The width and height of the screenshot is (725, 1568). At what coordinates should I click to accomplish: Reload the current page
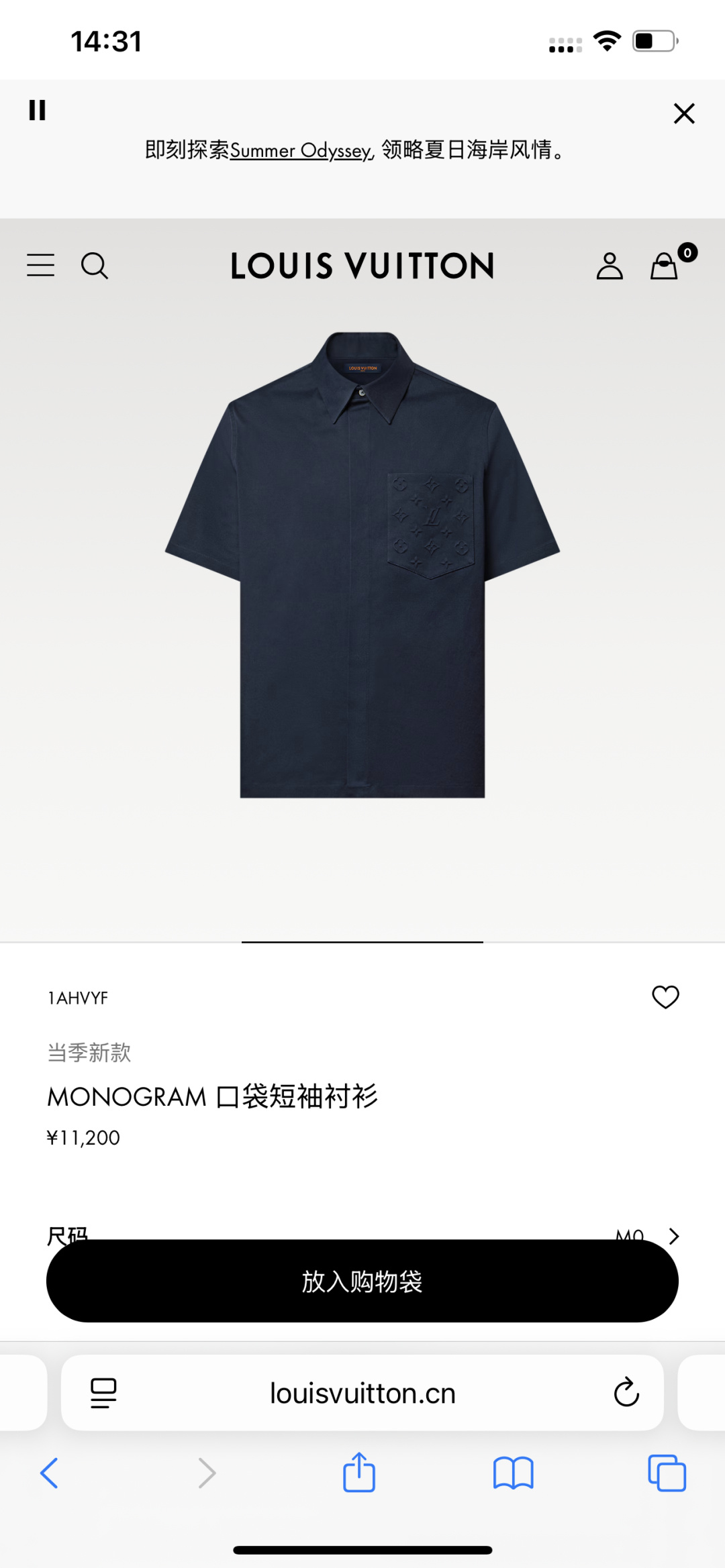626,1393
